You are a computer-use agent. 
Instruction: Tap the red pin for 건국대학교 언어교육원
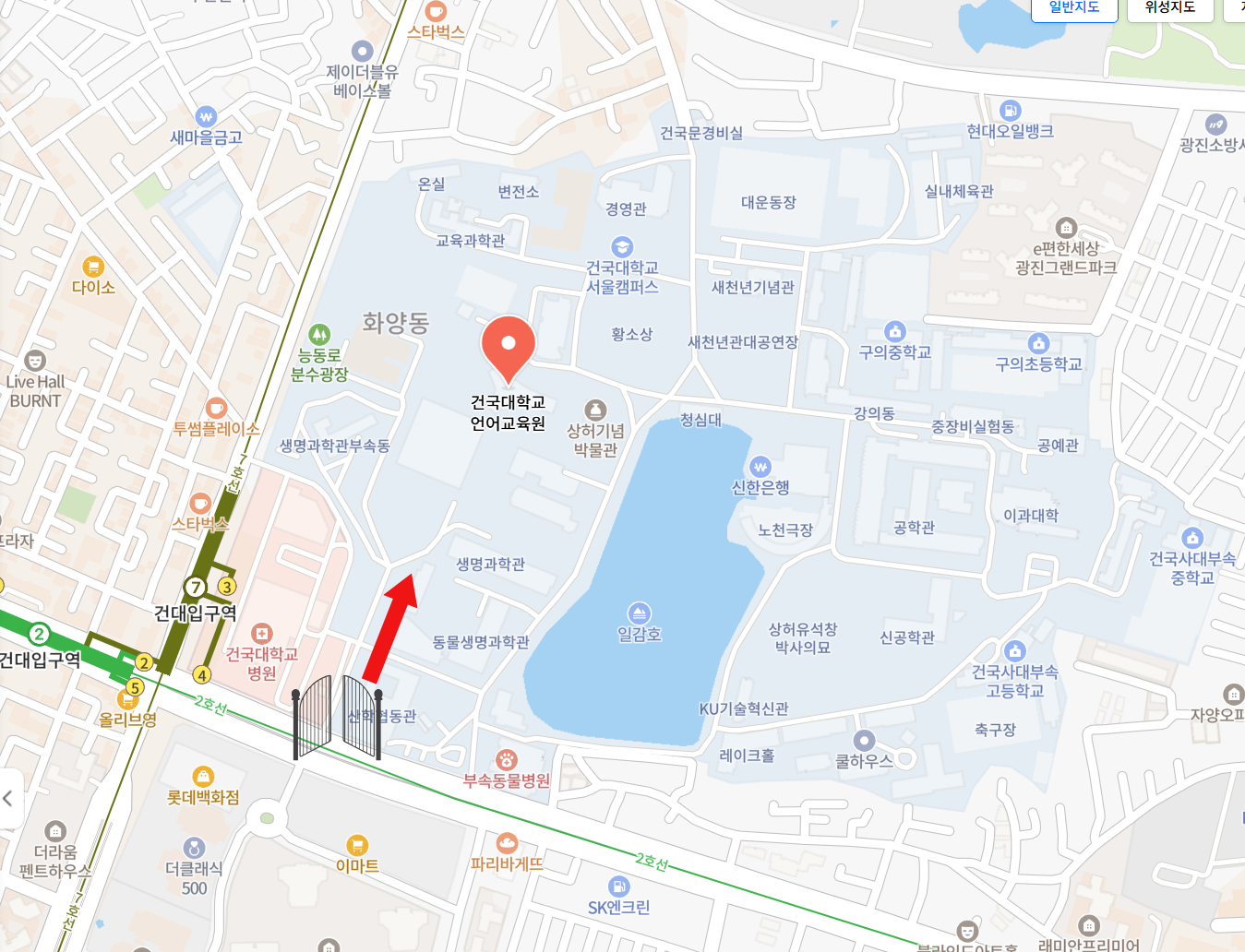click(509, 348)
